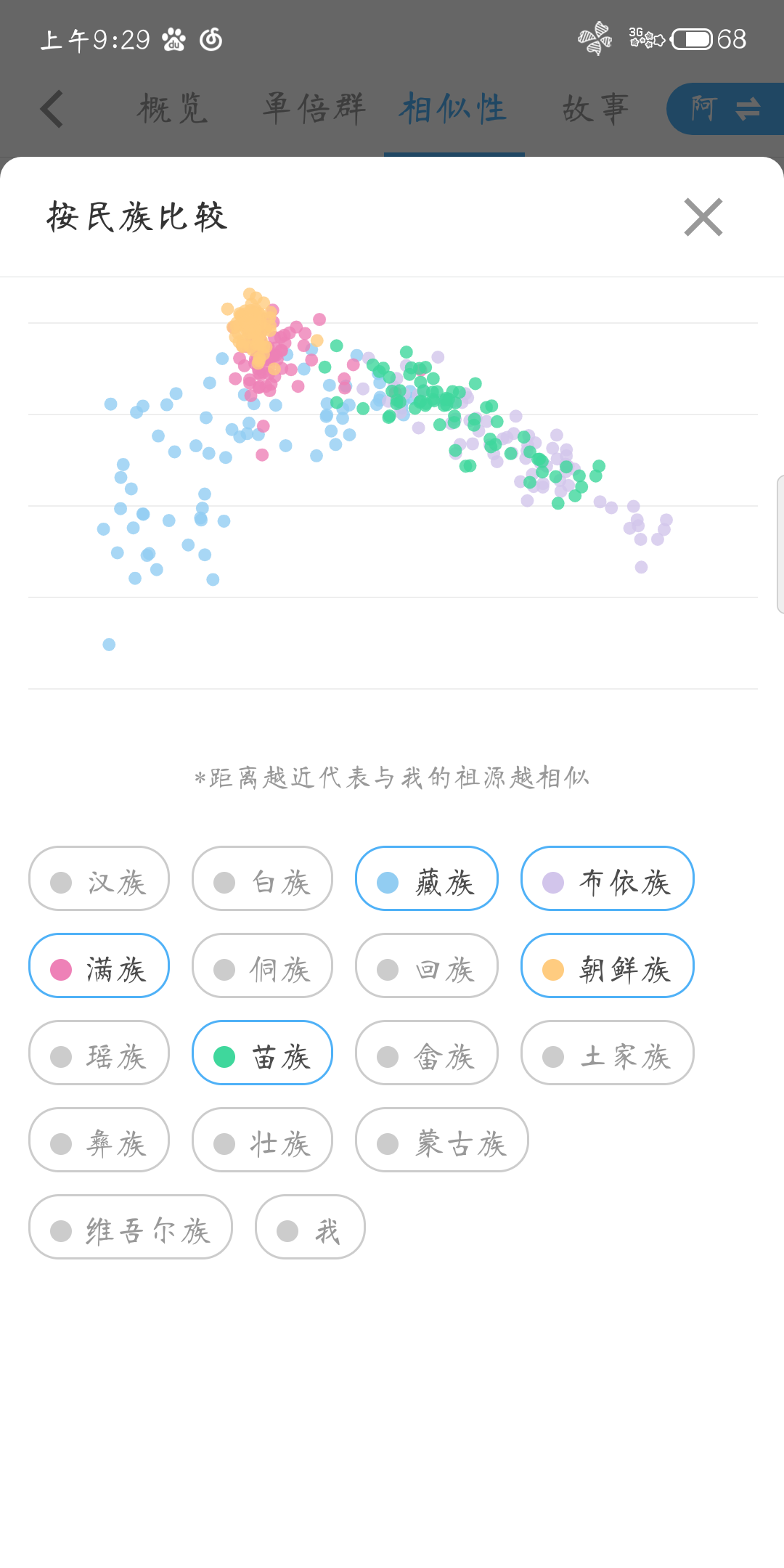The height and width of the screenshot is (1568, 784).
Task: Disable the 满族 chip
Action: [99, 965]
